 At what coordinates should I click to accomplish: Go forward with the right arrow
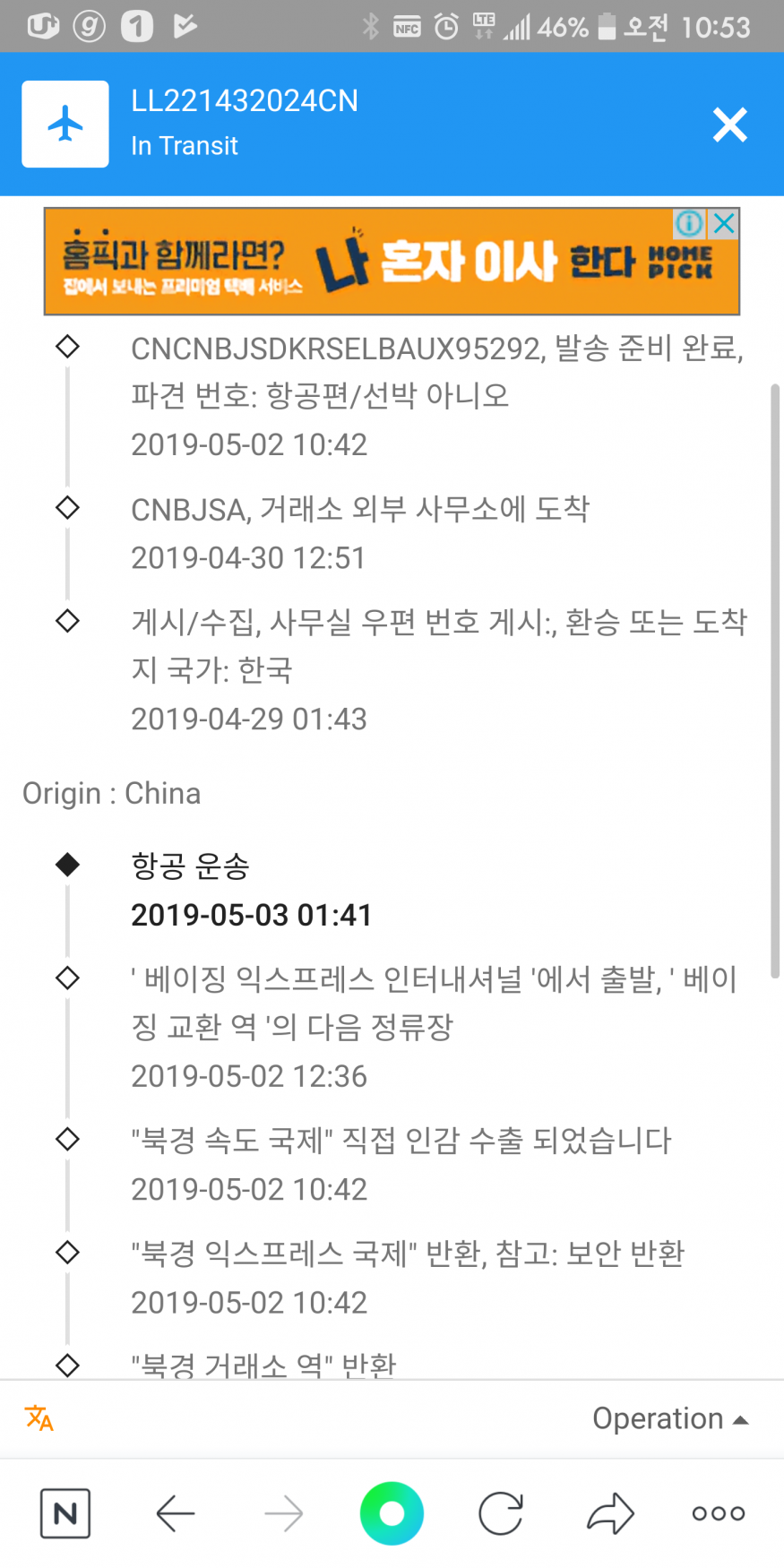[284, 1513]
